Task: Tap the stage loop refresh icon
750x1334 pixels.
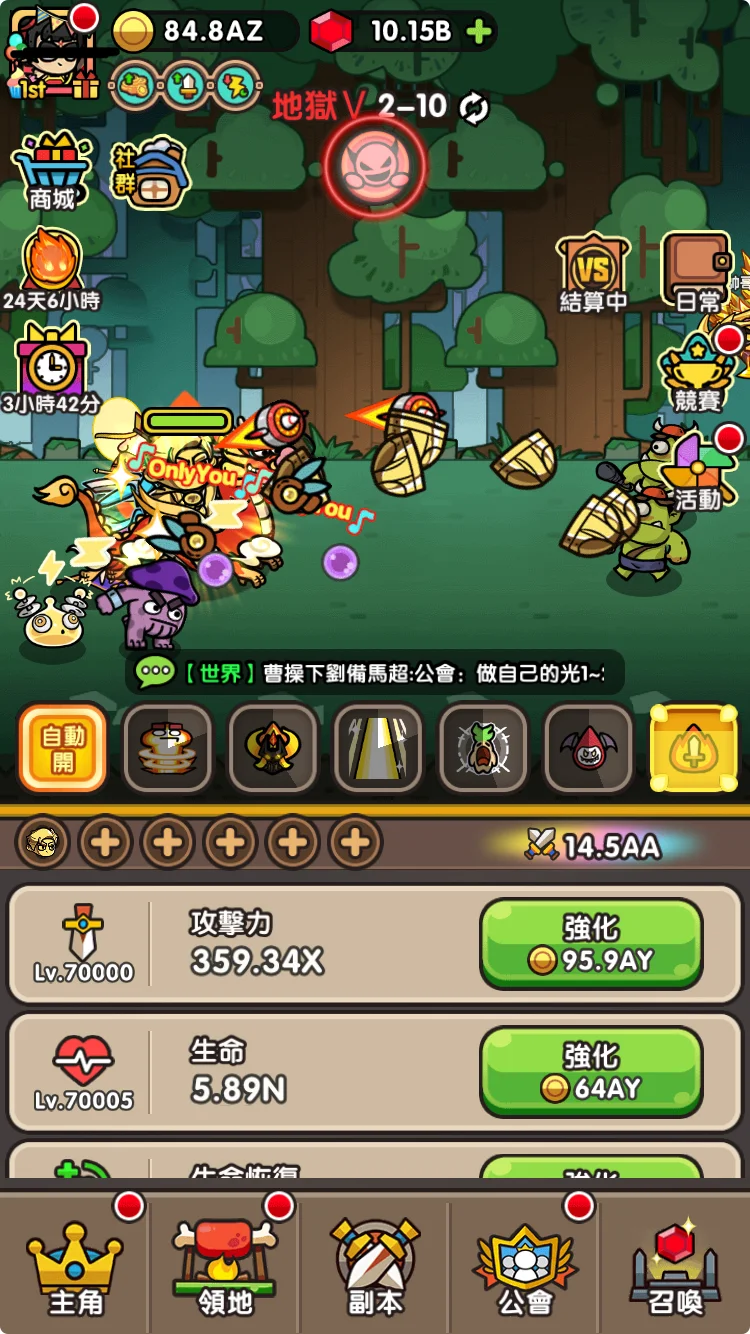Action: tap(474, 108)
